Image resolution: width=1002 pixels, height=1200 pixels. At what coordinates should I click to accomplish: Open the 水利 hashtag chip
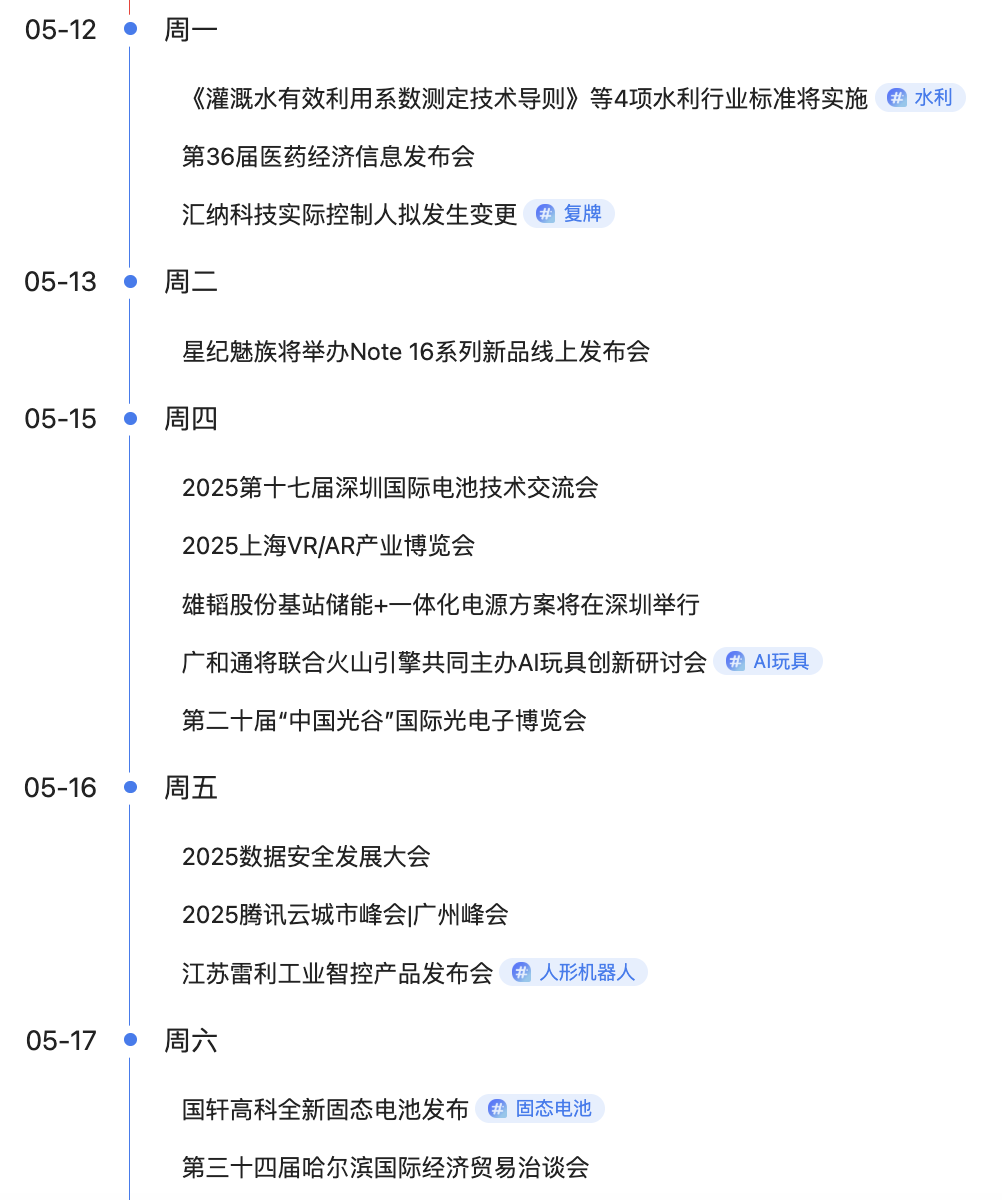(x=920, y=98)
